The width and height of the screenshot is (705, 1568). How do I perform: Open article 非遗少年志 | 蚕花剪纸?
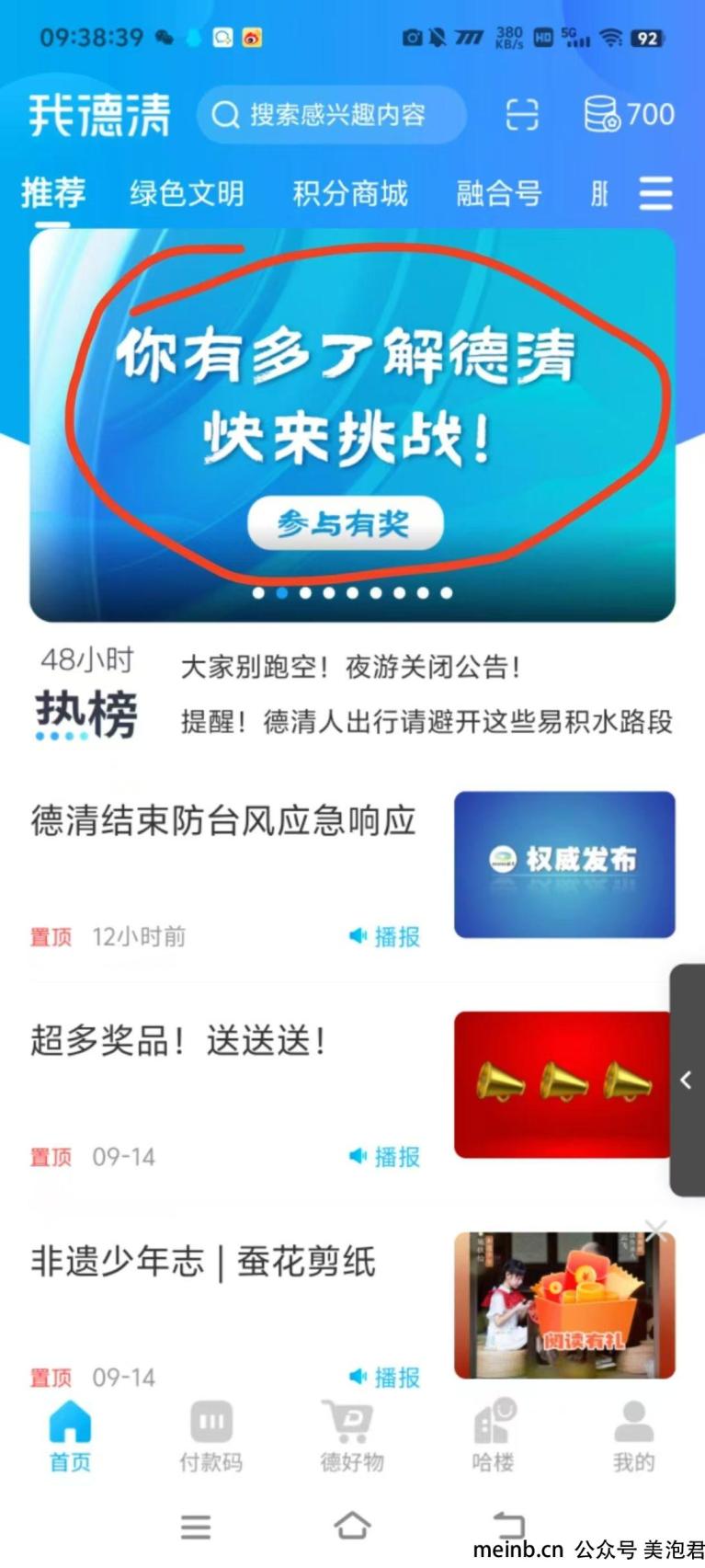tap(203, 1262)
